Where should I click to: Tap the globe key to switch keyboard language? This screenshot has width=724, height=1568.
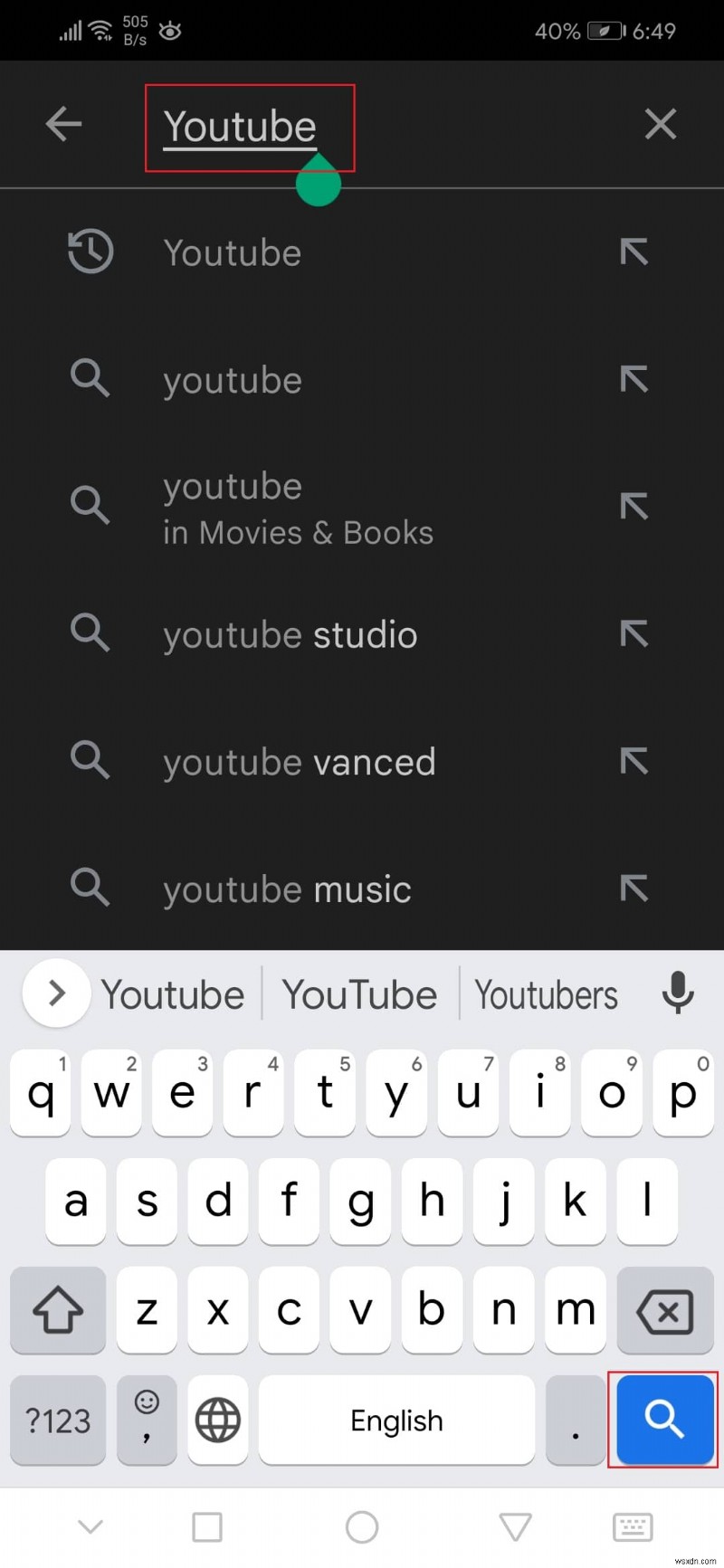click(x=217, y=1420)
